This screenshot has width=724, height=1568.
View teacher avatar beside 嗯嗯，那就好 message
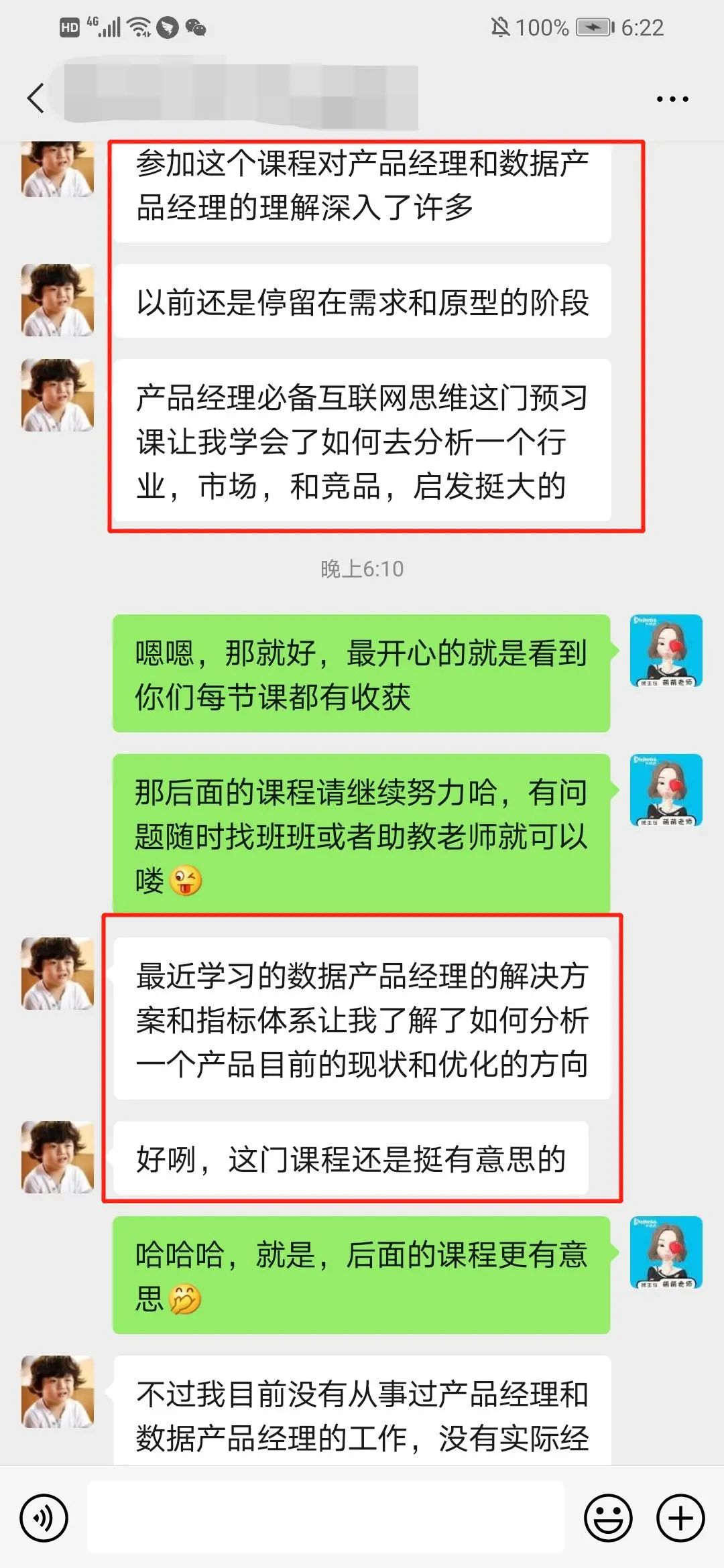coord(666,651)
